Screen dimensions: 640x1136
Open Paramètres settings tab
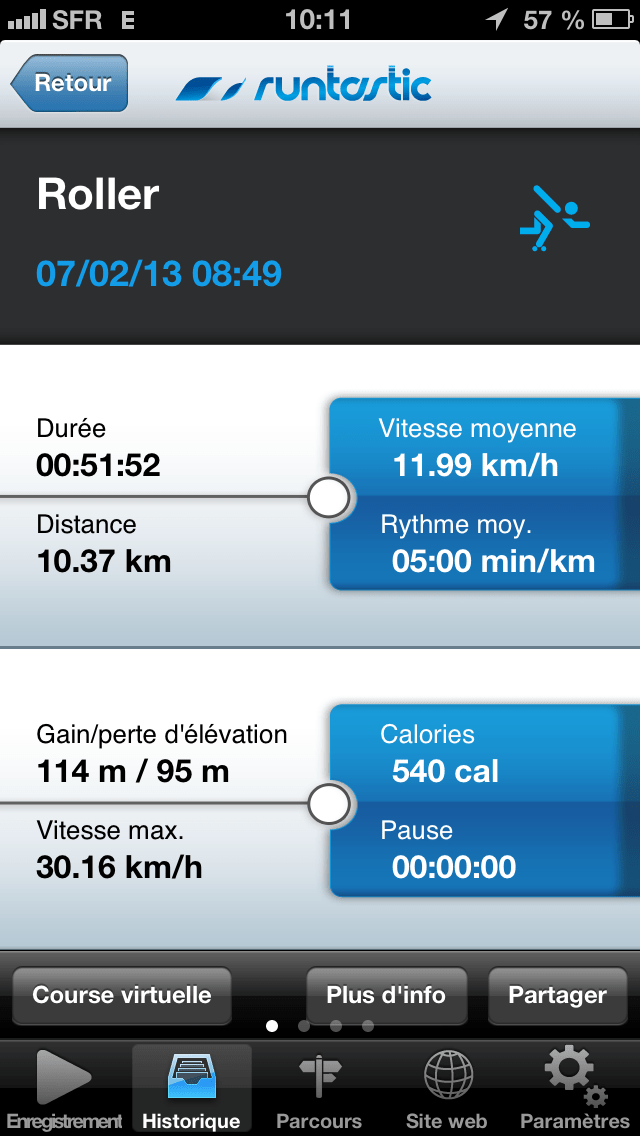[x=575, y=1089]
